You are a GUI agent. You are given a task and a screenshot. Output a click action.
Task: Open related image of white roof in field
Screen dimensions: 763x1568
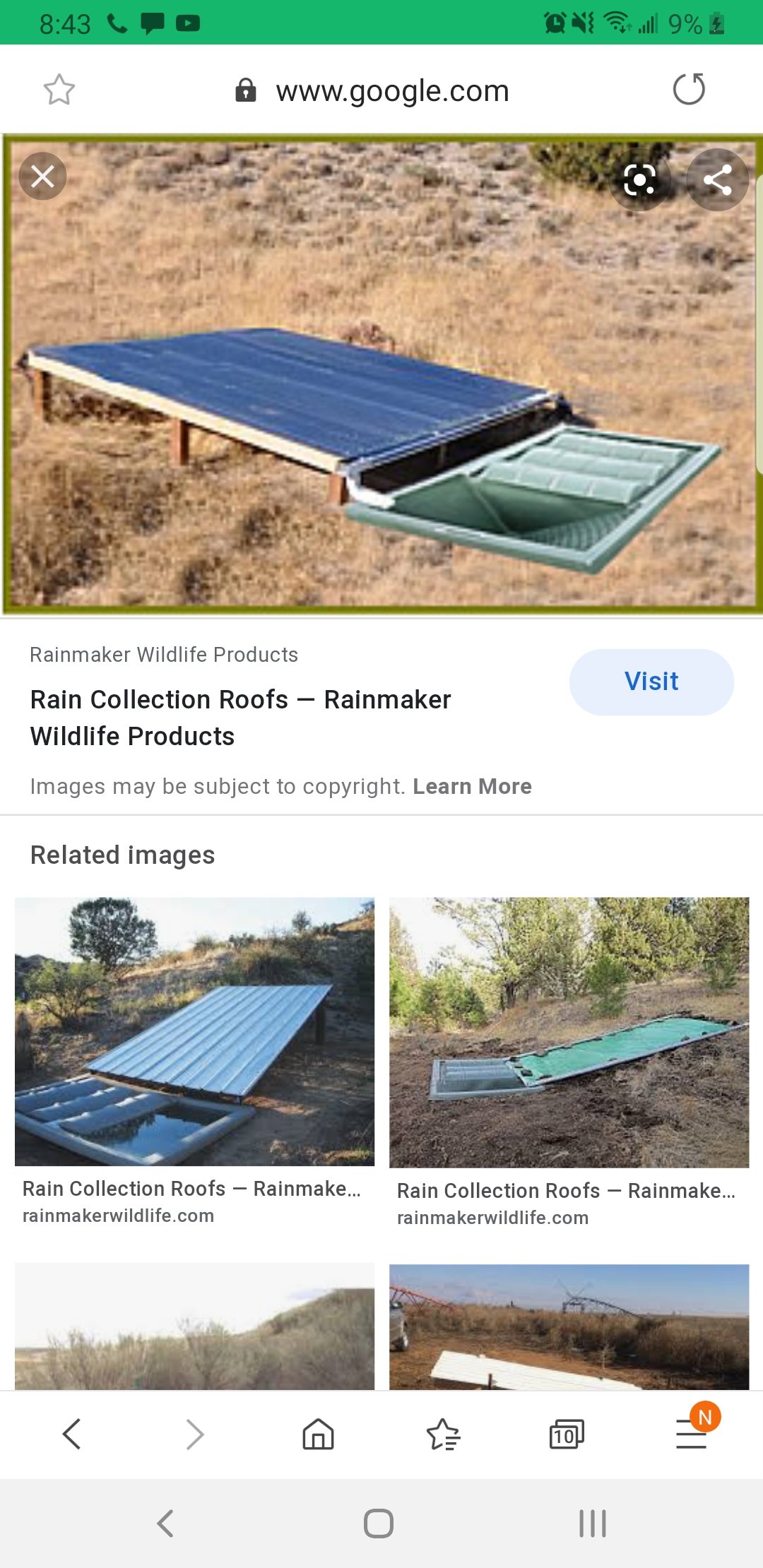point(569,1327)
